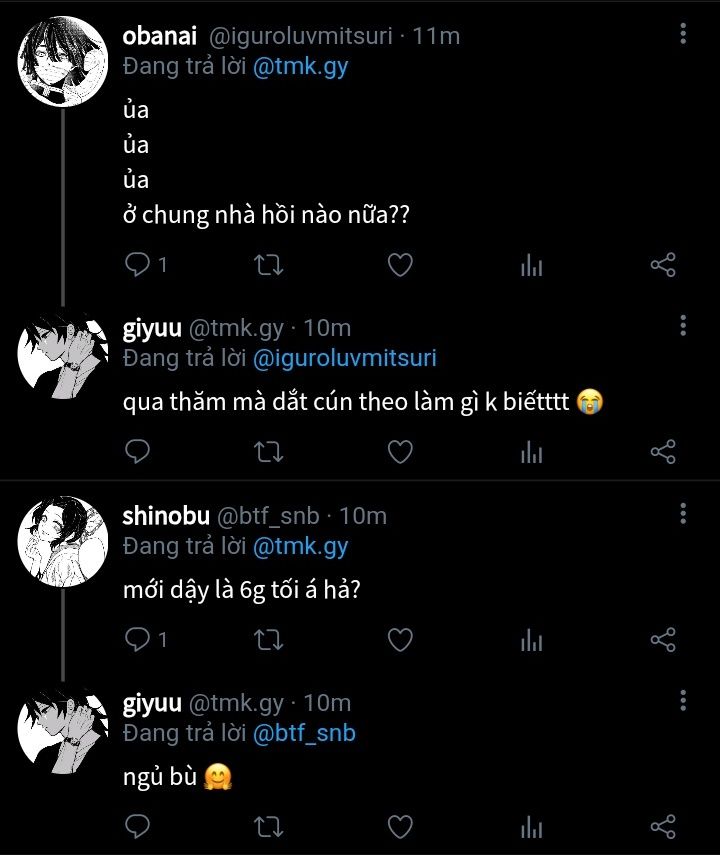The height and width of the screenshot is (855, 720).
Task: Retweet shinobu's tweet
Action: pos(269,639)
